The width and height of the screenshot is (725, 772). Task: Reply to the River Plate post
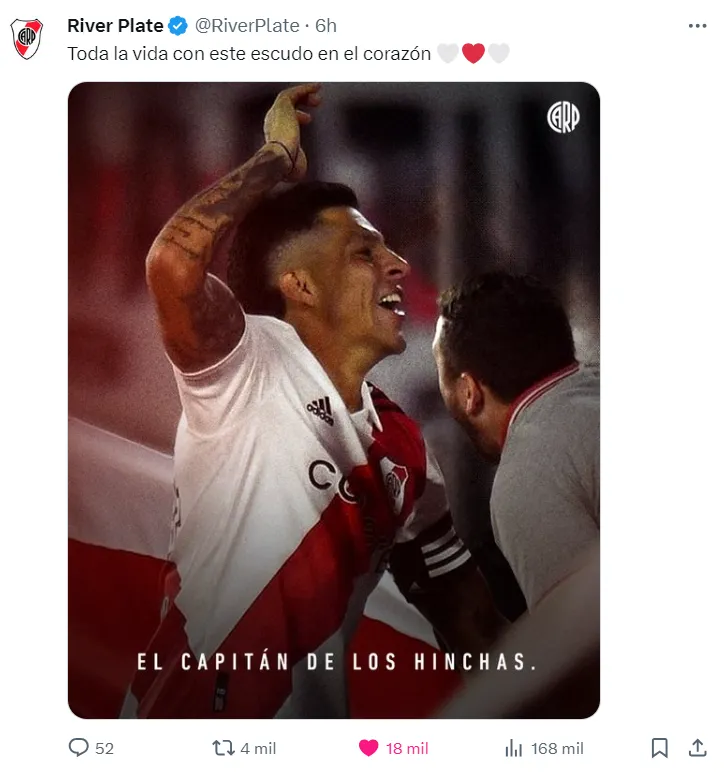pos(79,748)
